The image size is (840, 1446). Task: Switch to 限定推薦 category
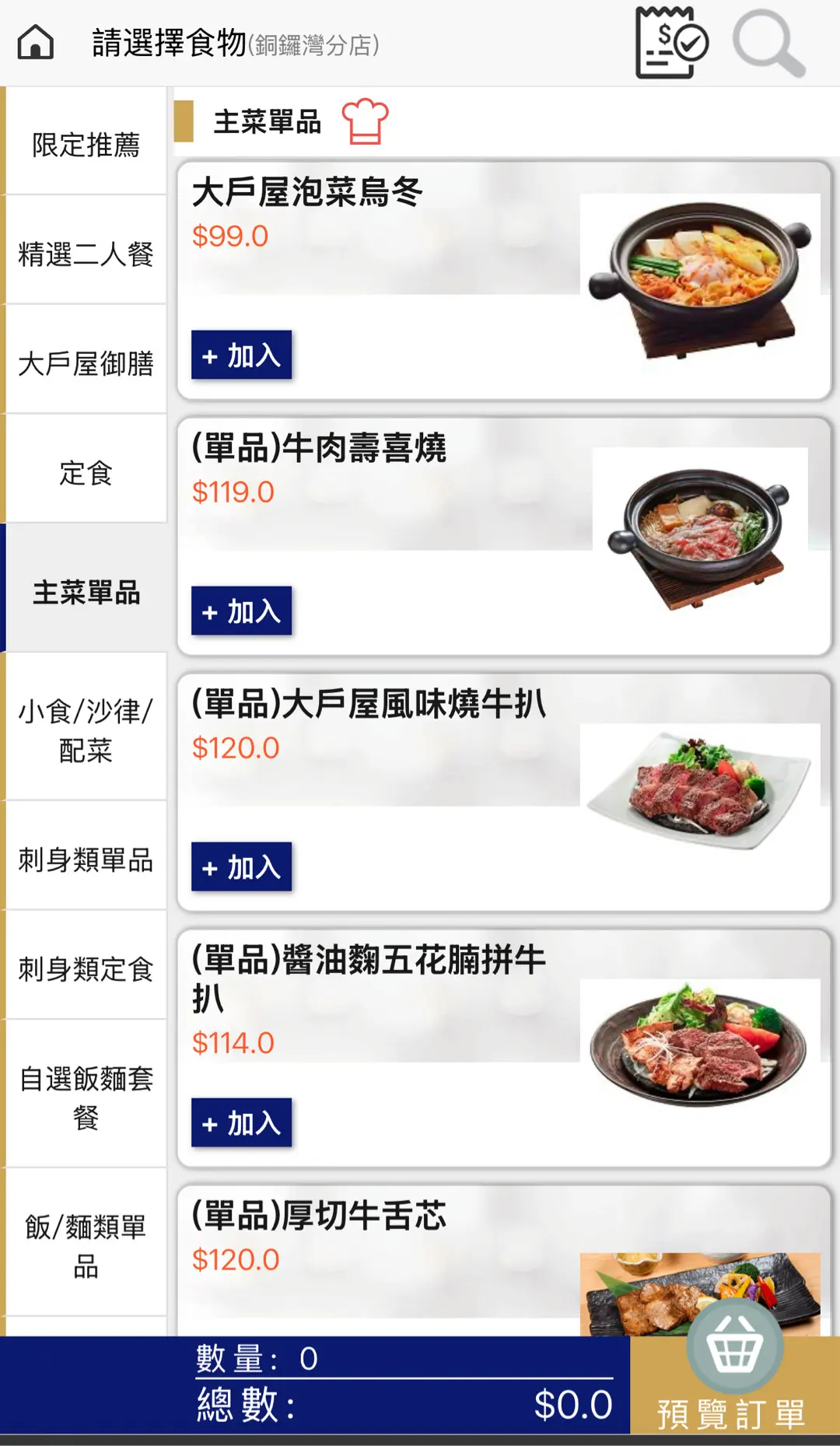click(86, 144)
